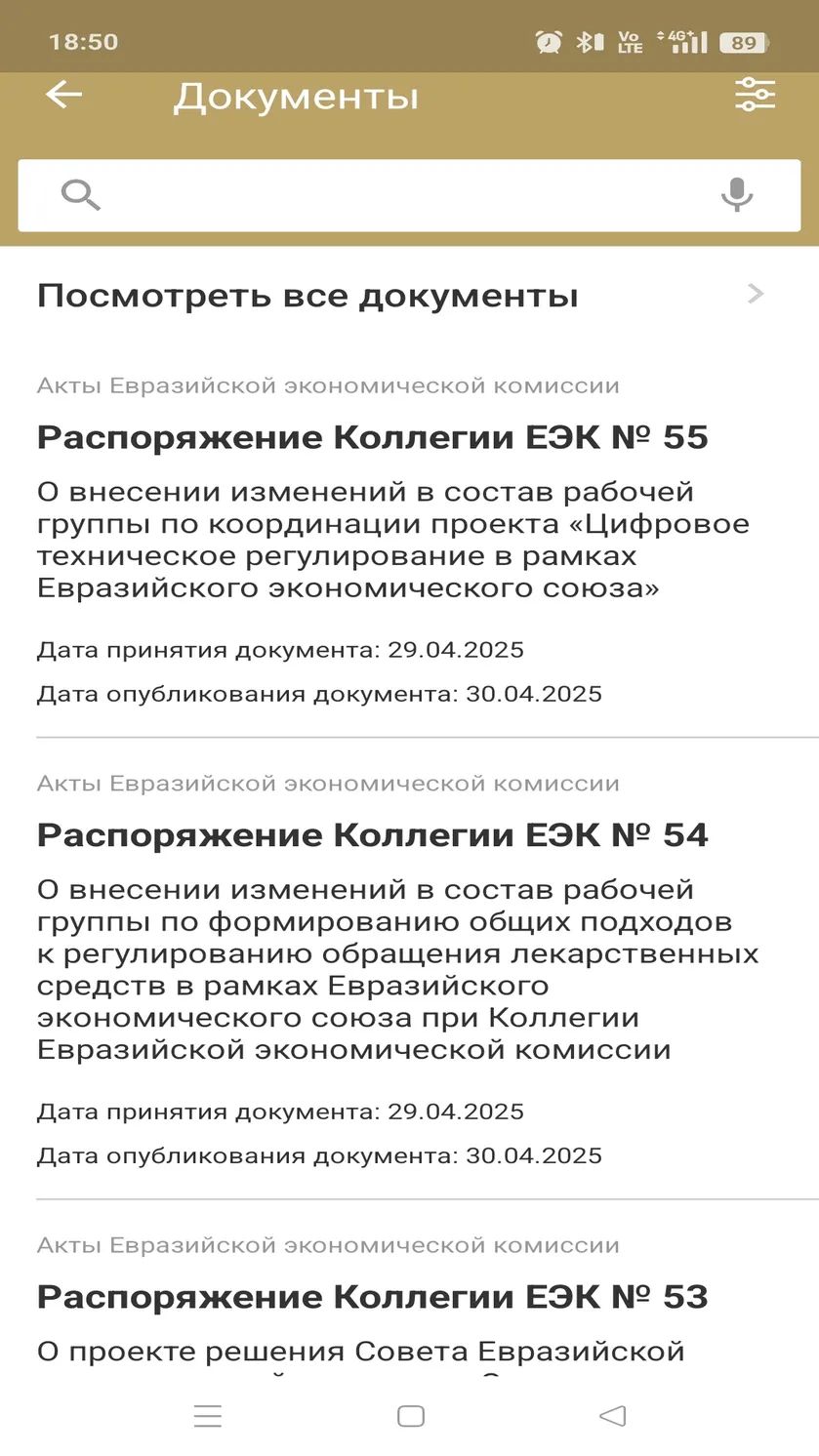
Task: Go back using the header arrow
Action: pos(64,96)
